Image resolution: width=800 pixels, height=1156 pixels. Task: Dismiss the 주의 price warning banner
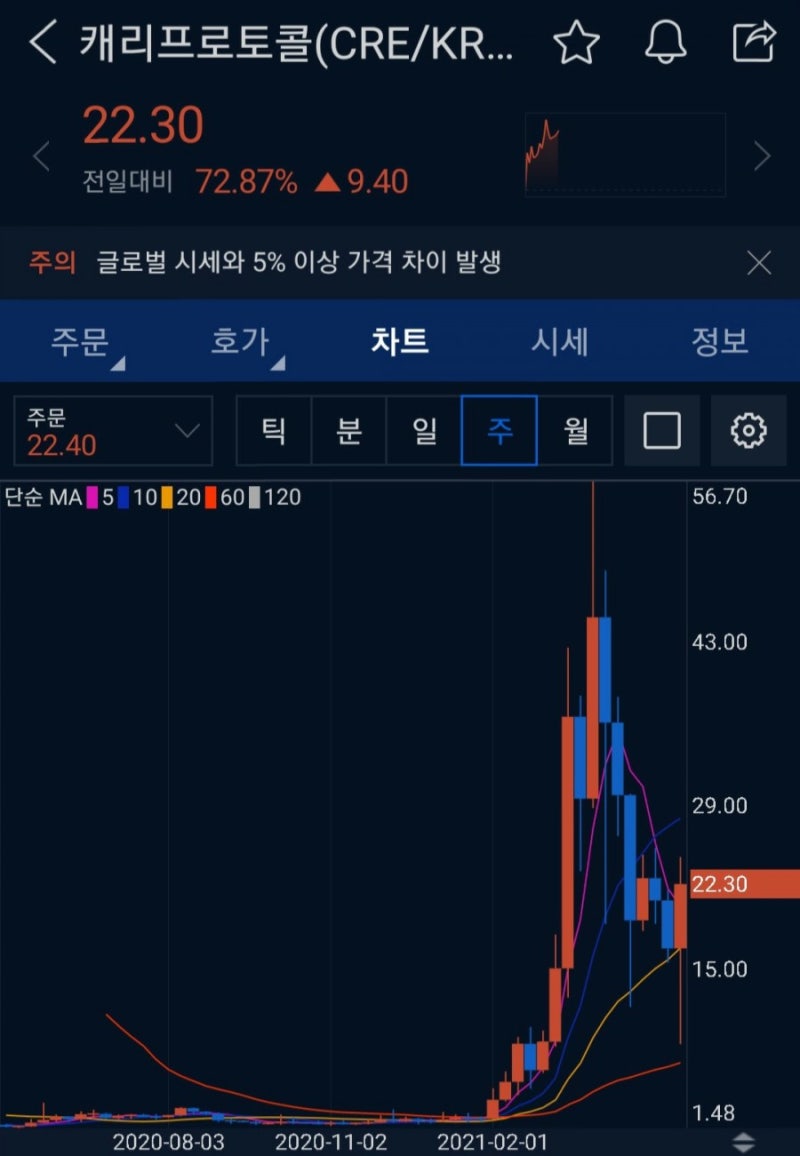[758, 262]
